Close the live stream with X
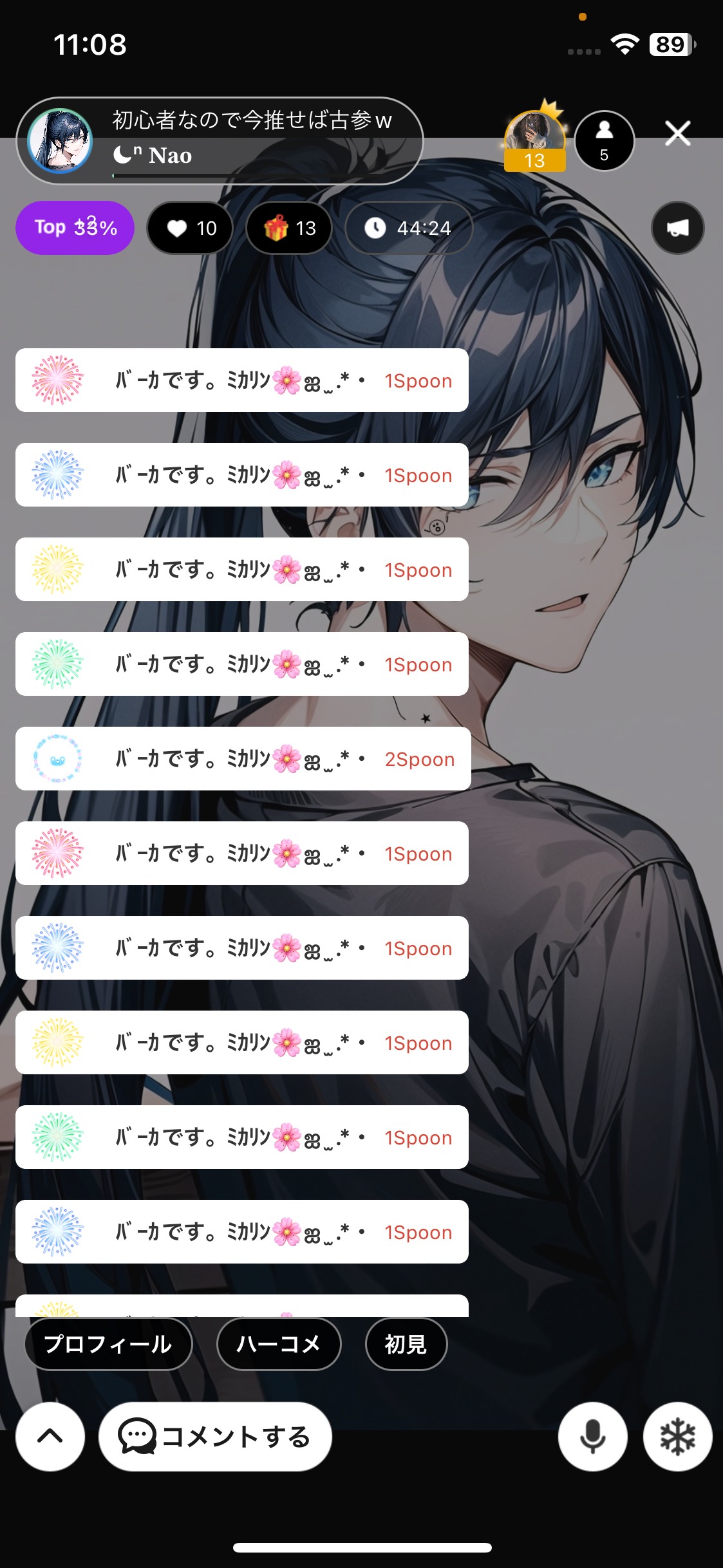 tap(677, 134)
